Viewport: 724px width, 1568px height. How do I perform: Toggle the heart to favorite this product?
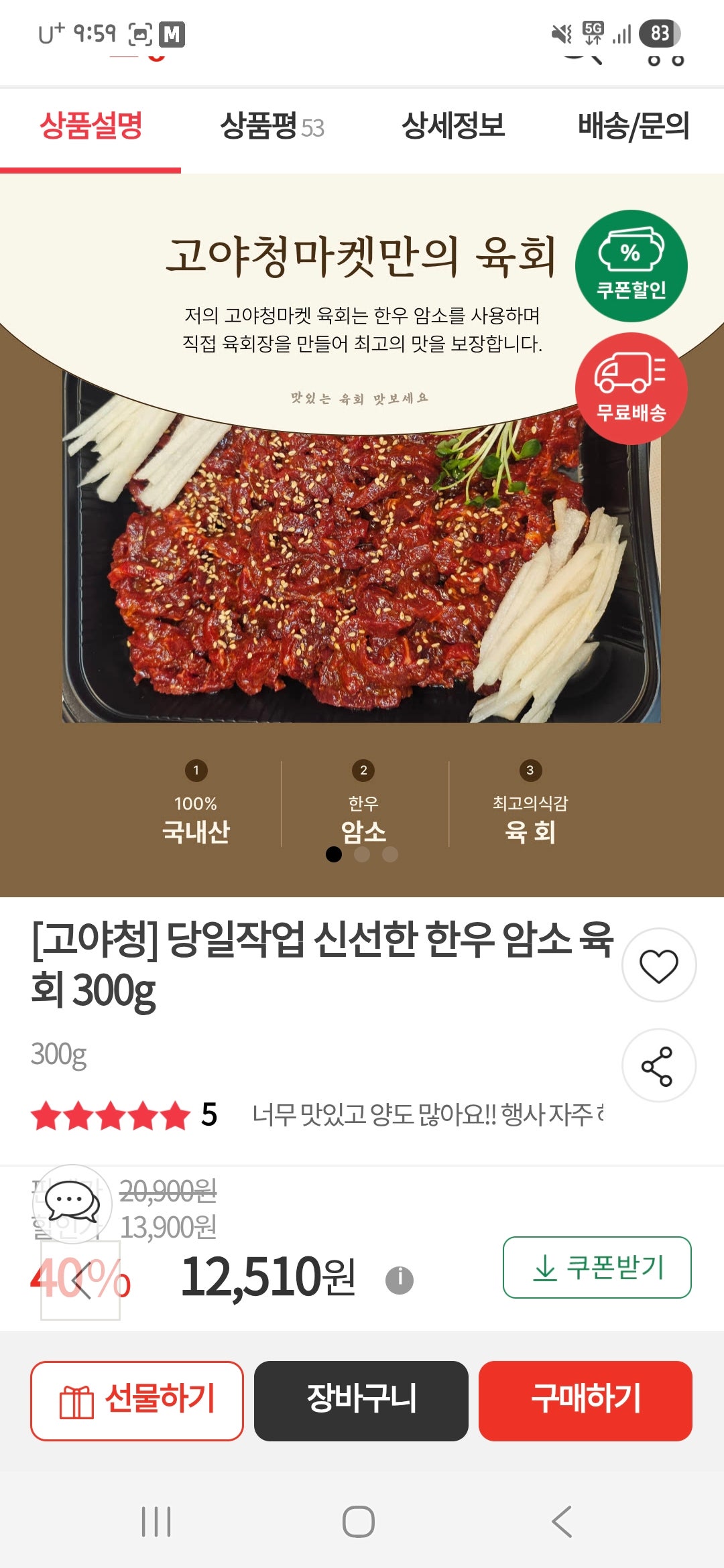(658, 965)
